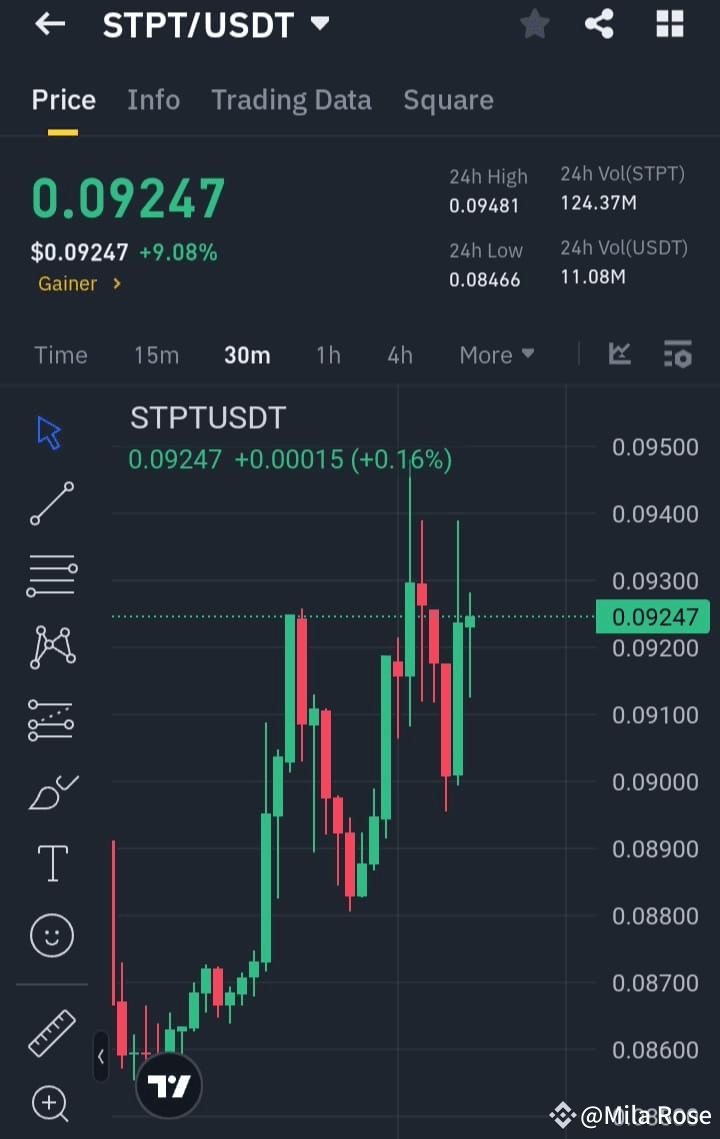The image size is (720, 1139).
Task: Select the 15m timeframe
Action: (156, 354)
